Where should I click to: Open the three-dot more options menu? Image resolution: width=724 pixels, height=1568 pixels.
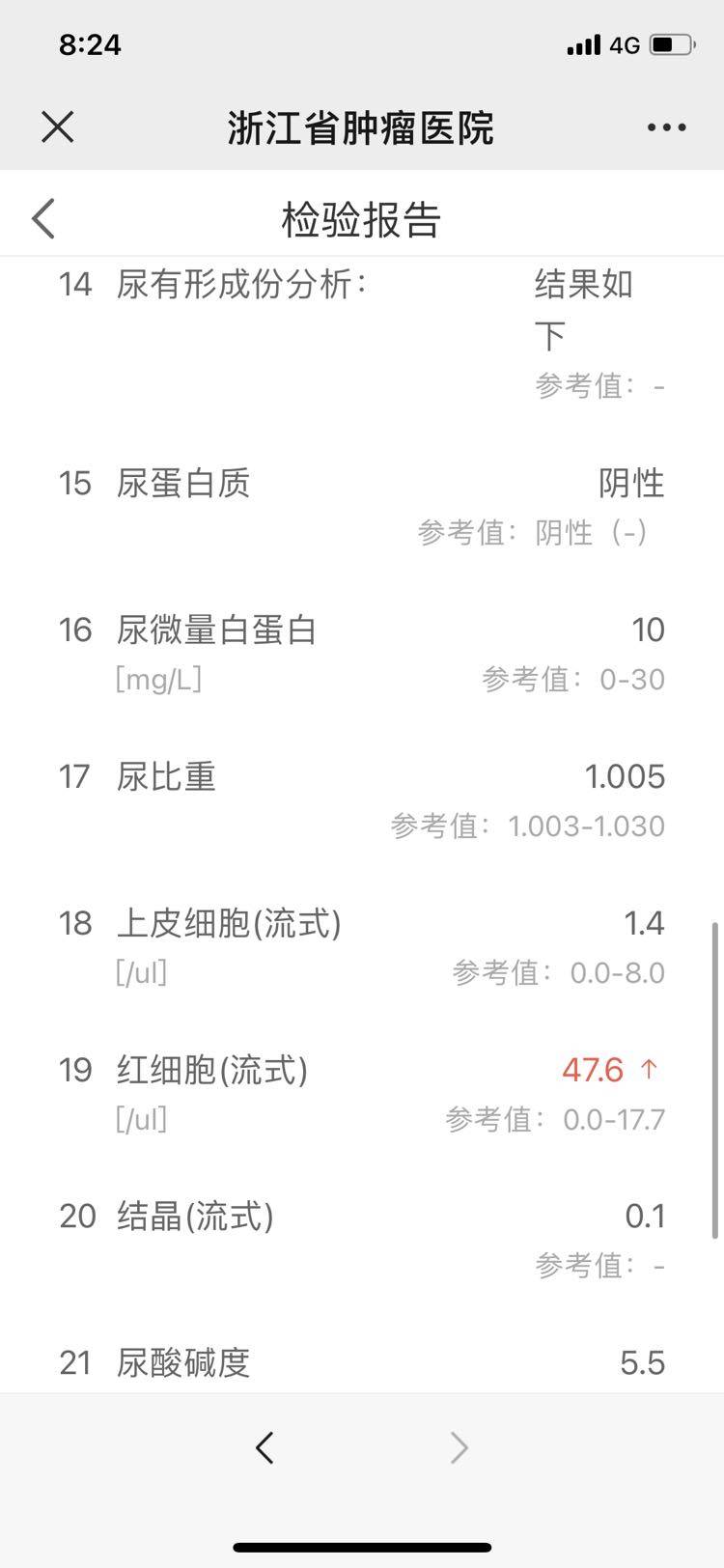click(x=666, y=126)
